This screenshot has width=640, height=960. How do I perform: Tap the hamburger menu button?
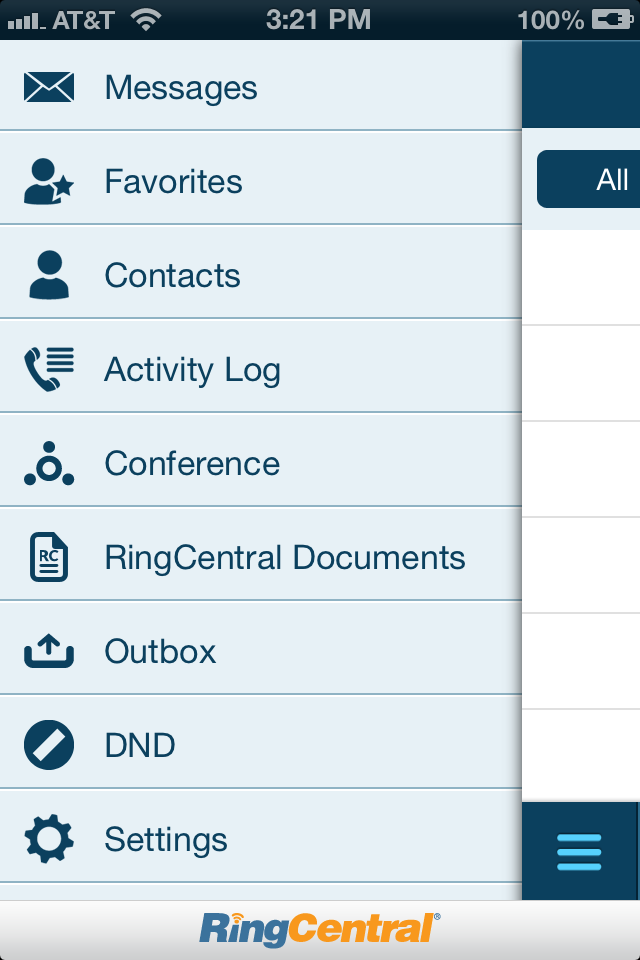click(x=580, y=851)
